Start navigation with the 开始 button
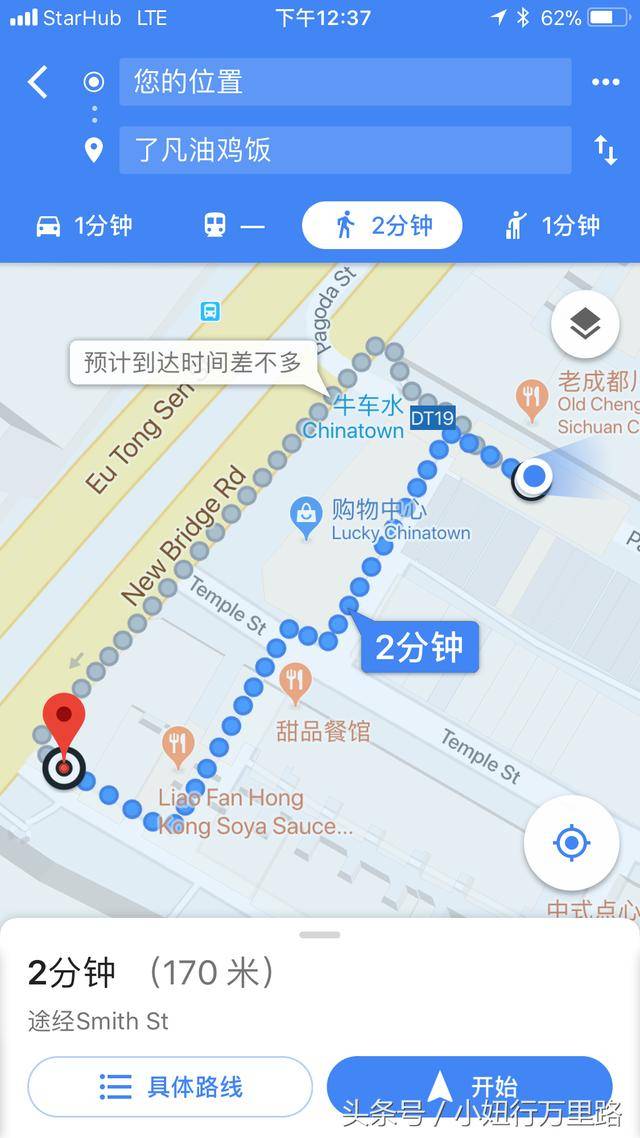Image resolution: width=640 pixels, height=1138 pixels. point(469,1087)
